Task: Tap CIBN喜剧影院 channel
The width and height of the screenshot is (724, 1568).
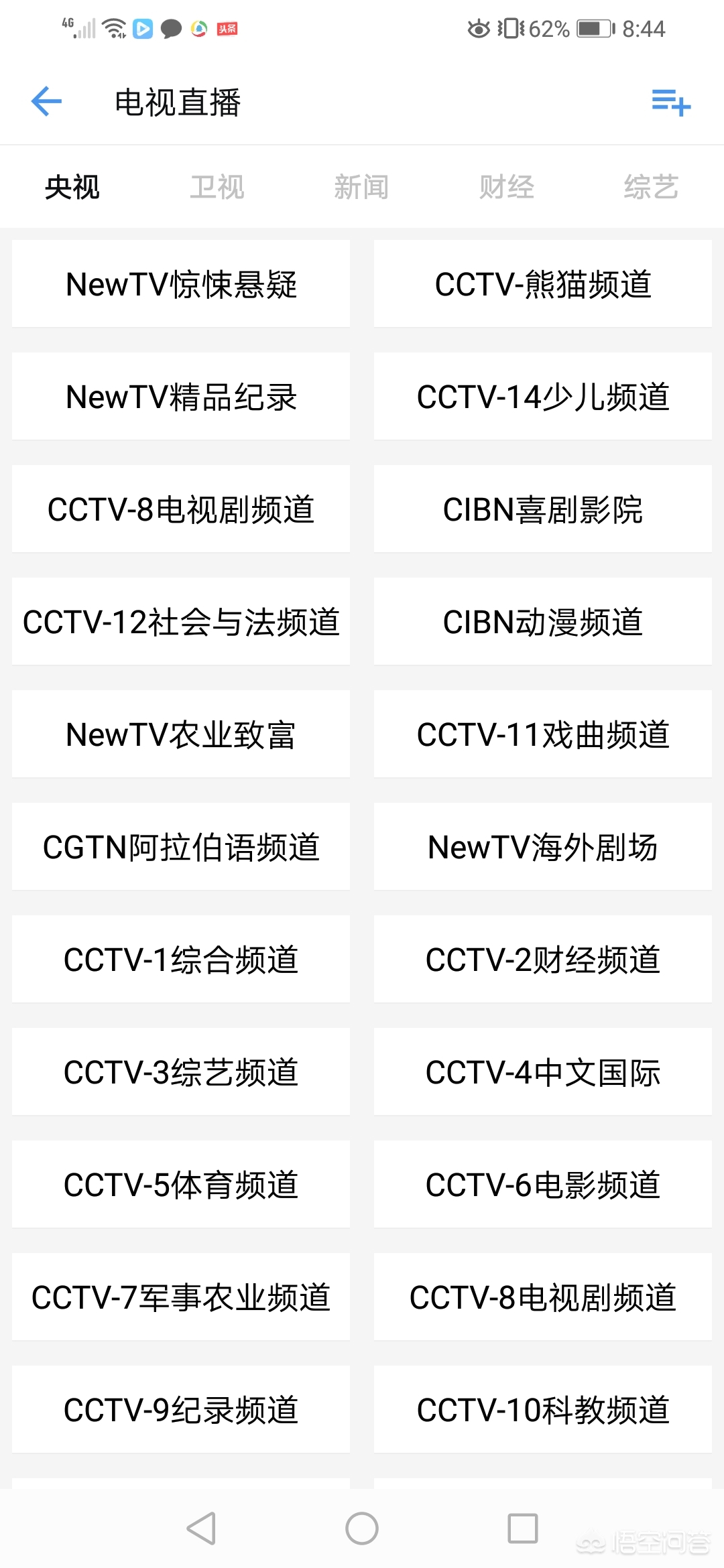Action: point(543,509)
